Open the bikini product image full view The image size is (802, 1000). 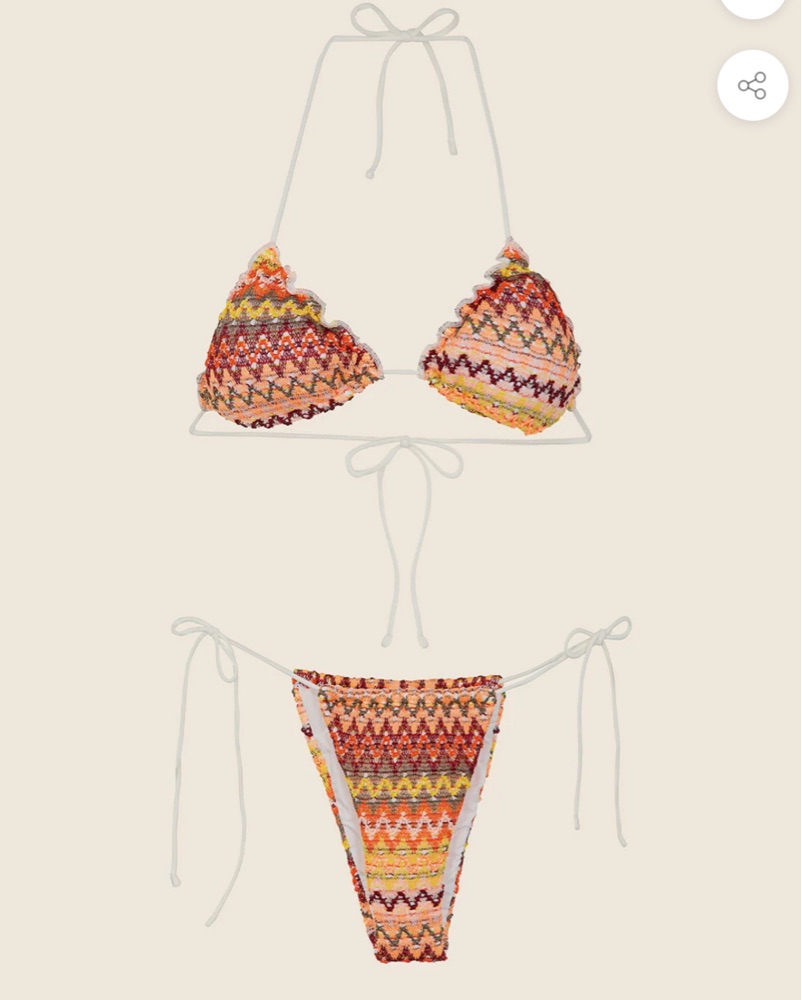coord(400,520)
